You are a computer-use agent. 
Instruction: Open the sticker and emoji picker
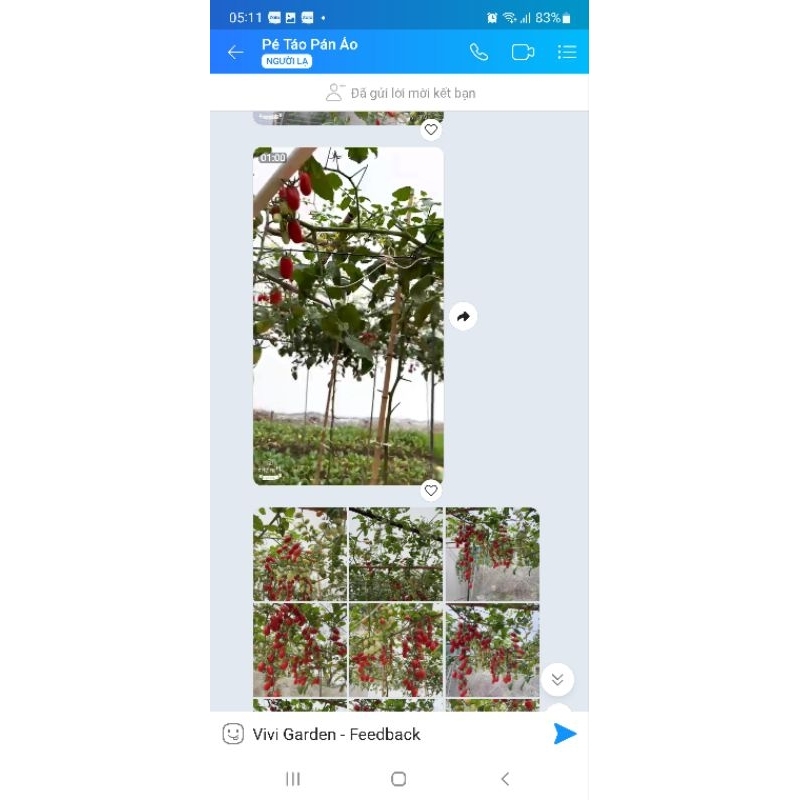[233, 734]
